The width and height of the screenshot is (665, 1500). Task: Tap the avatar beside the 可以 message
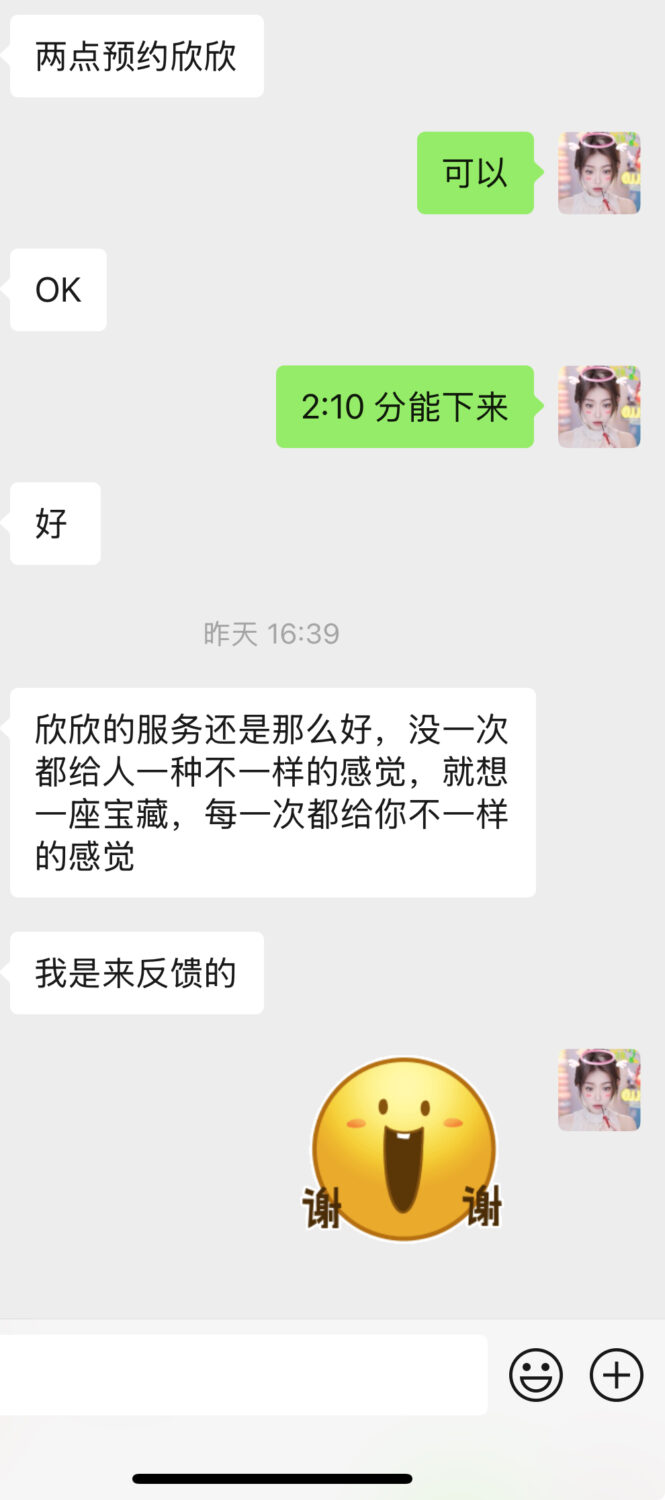pos(599,173)
